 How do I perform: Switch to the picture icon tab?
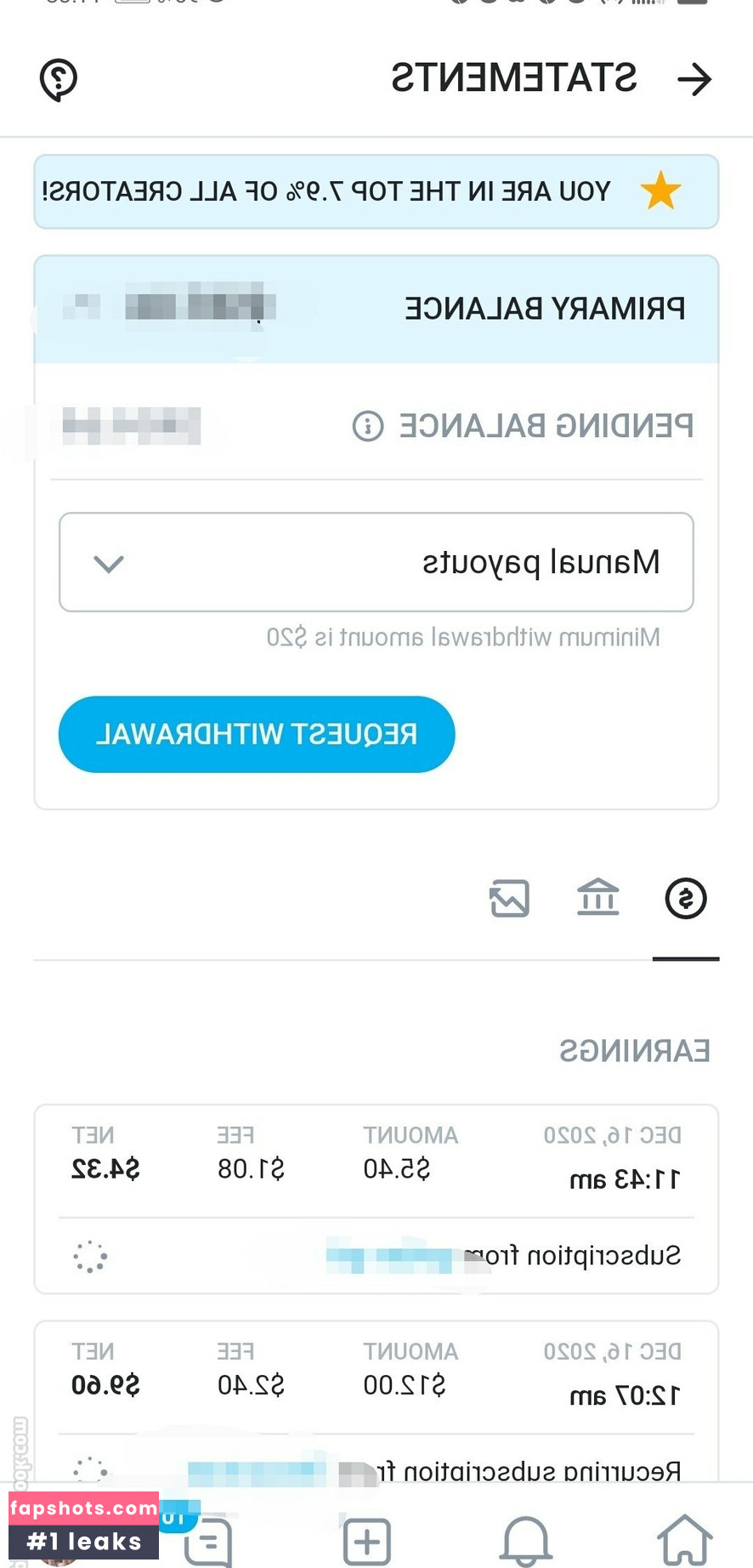[509, 899]
